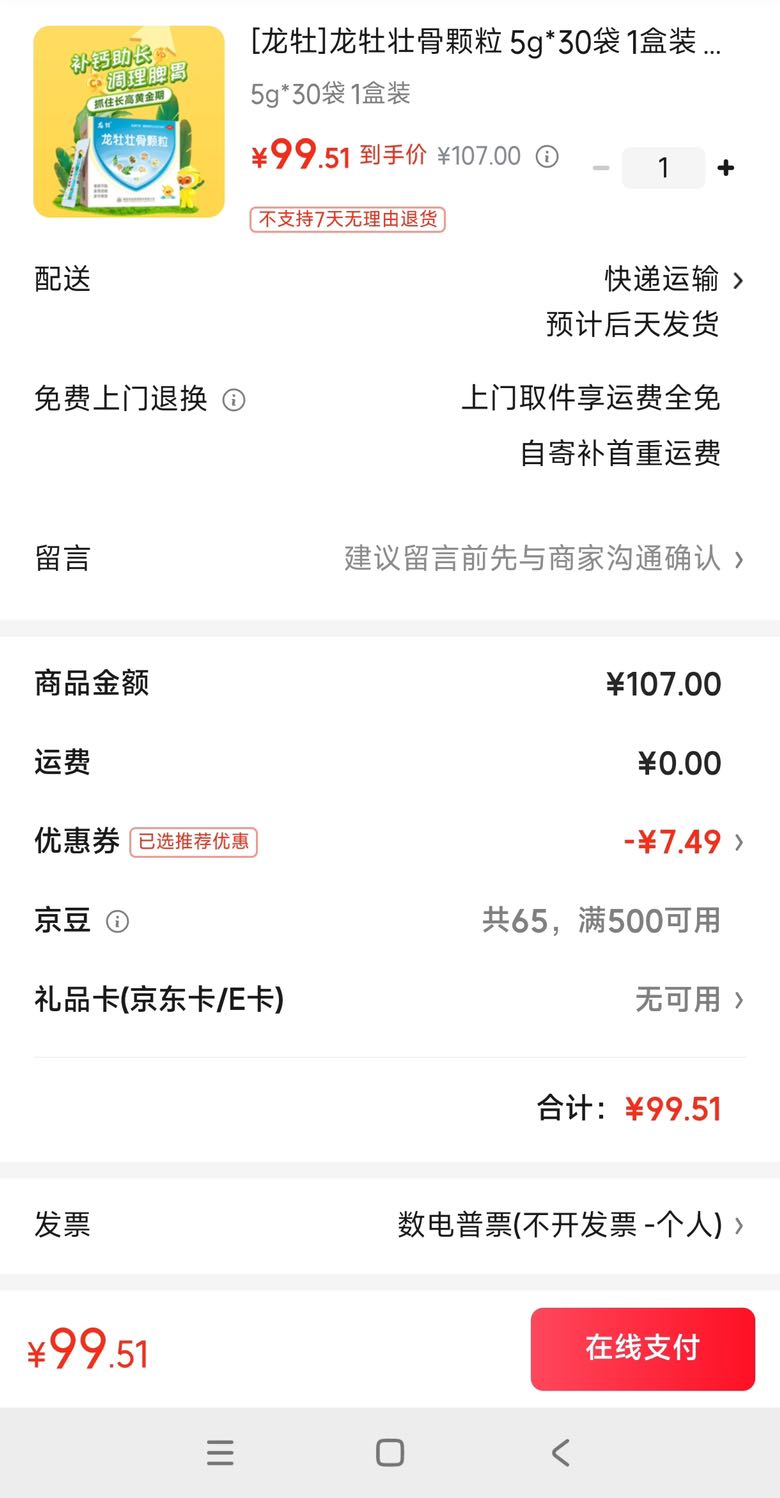Open the 优惠券 coupon selection

point(390,842)
